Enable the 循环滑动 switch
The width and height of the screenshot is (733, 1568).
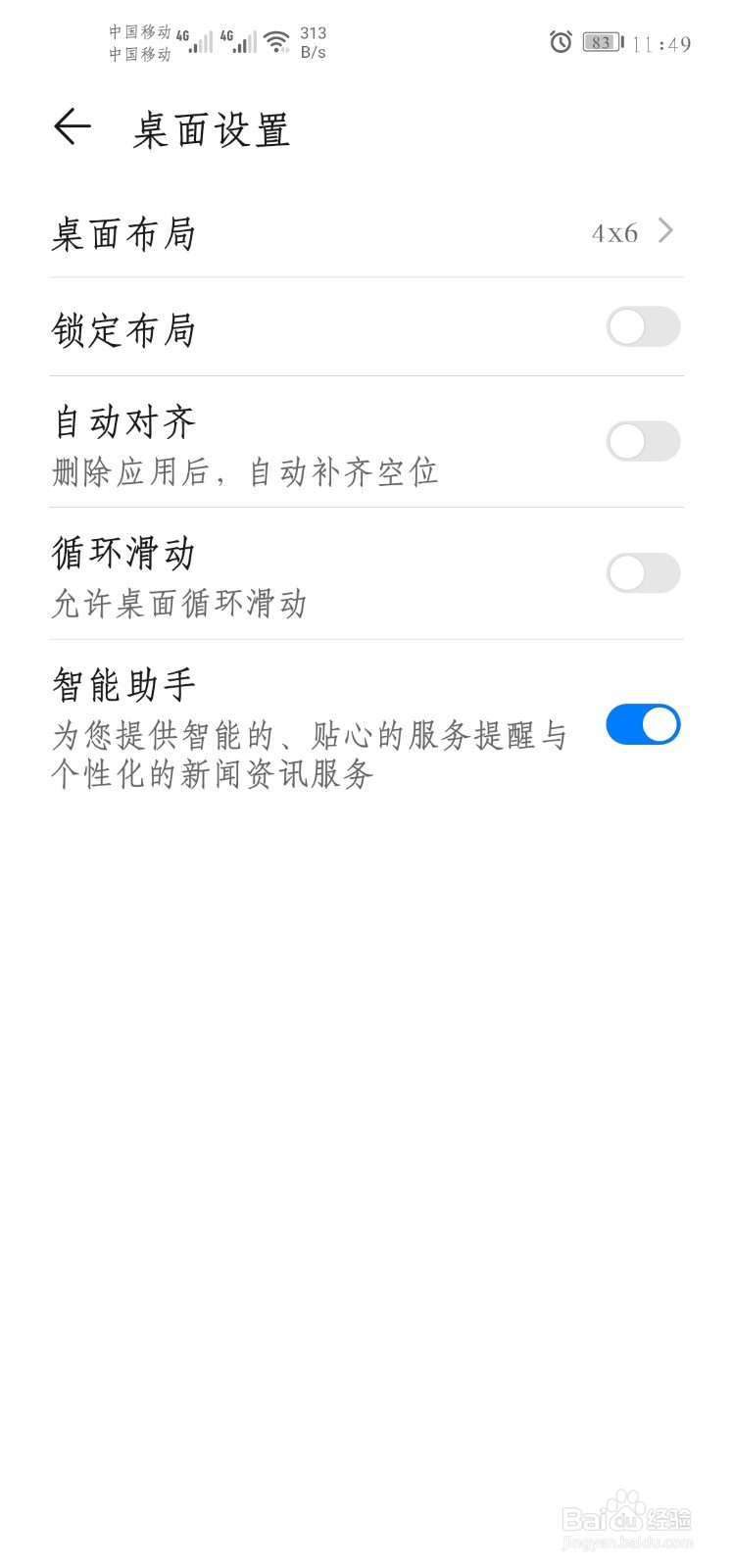[x=642, y=573]
